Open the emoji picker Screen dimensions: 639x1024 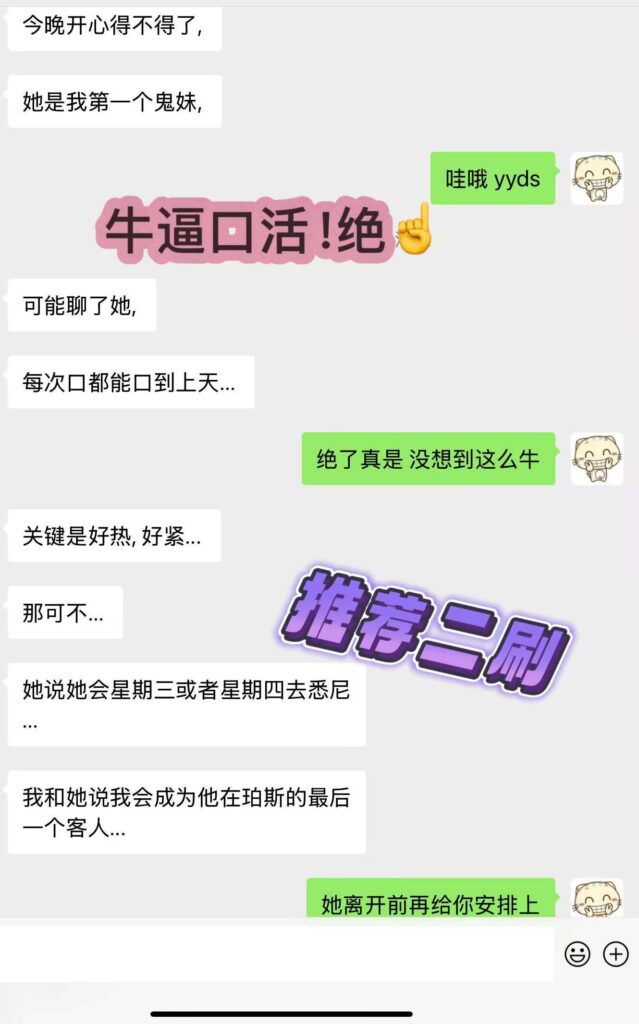(577, 954)
